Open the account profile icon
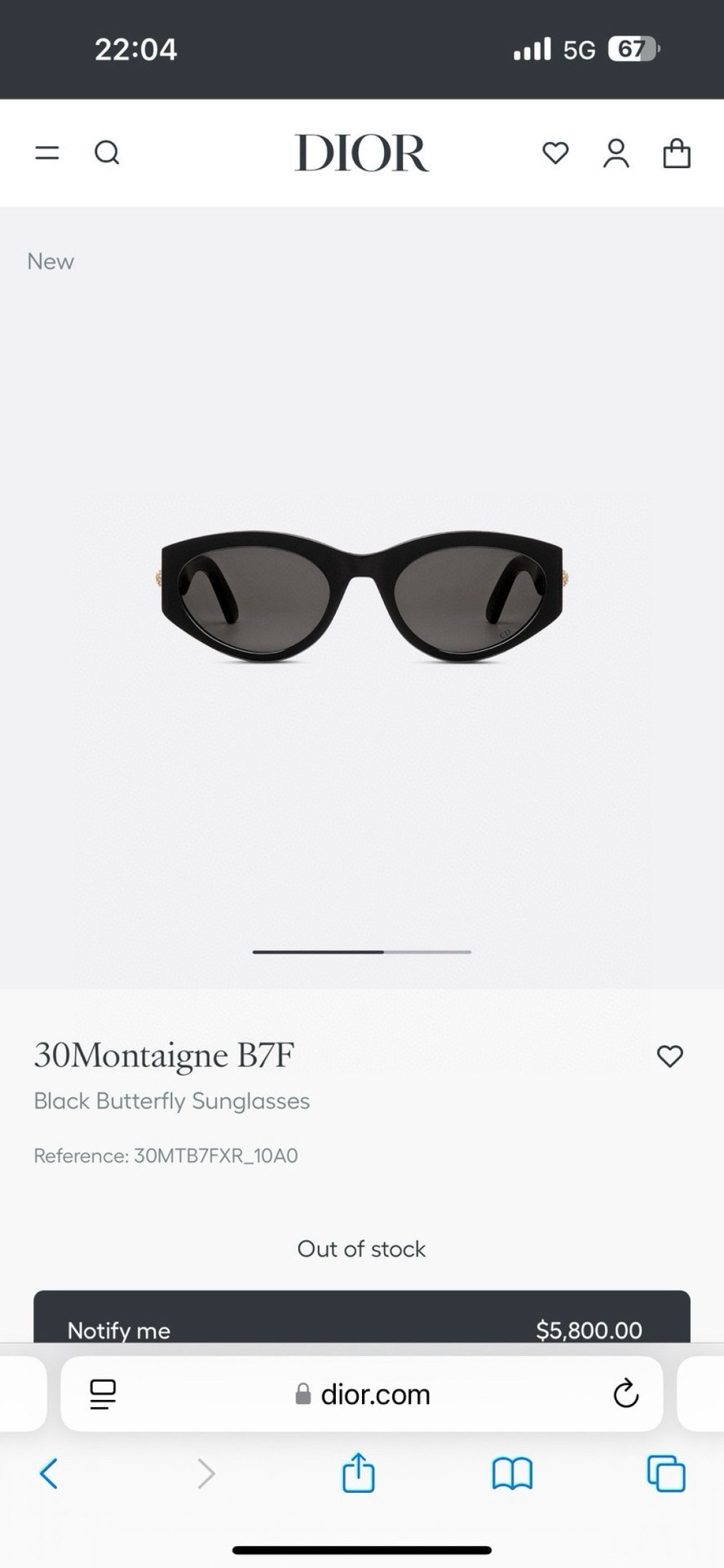This screenshot has width=724, height=1568. click(x=616, y=153)
